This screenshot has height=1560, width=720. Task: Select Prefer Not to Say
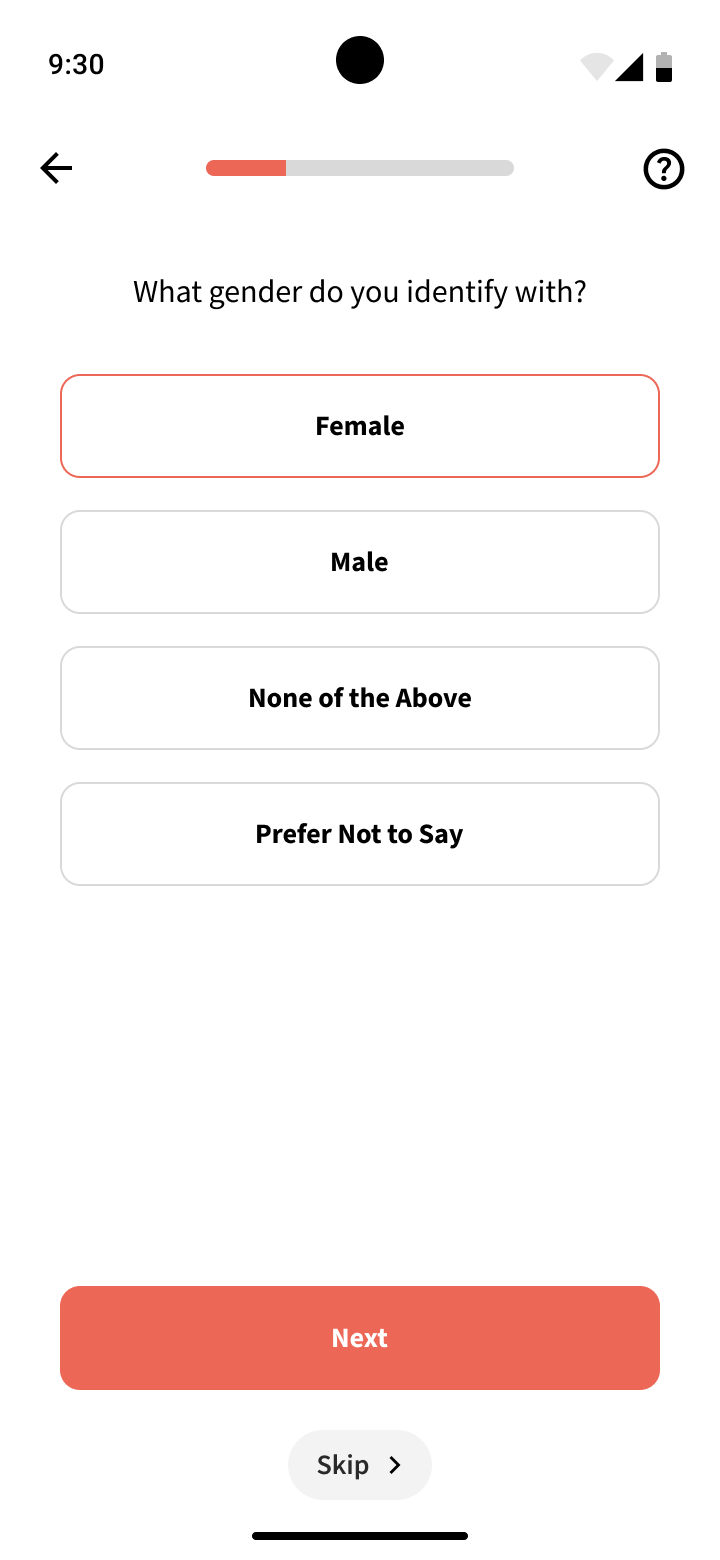click(360, 833)
